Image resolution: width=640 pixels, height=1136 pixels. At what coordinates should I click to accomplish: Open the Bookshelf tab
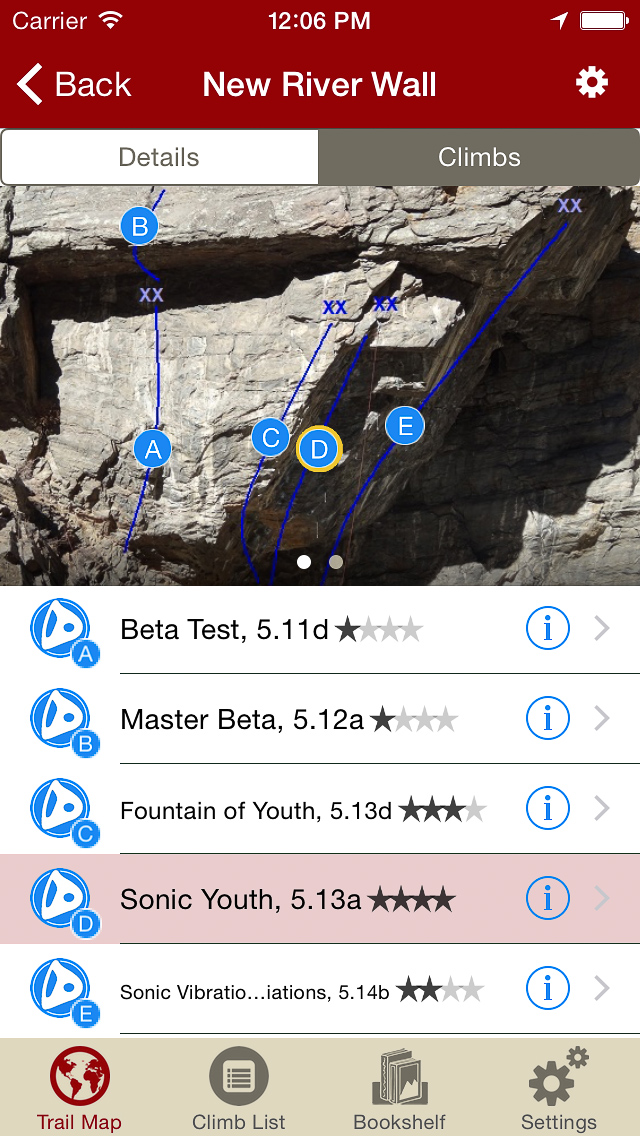(400, 1089)
